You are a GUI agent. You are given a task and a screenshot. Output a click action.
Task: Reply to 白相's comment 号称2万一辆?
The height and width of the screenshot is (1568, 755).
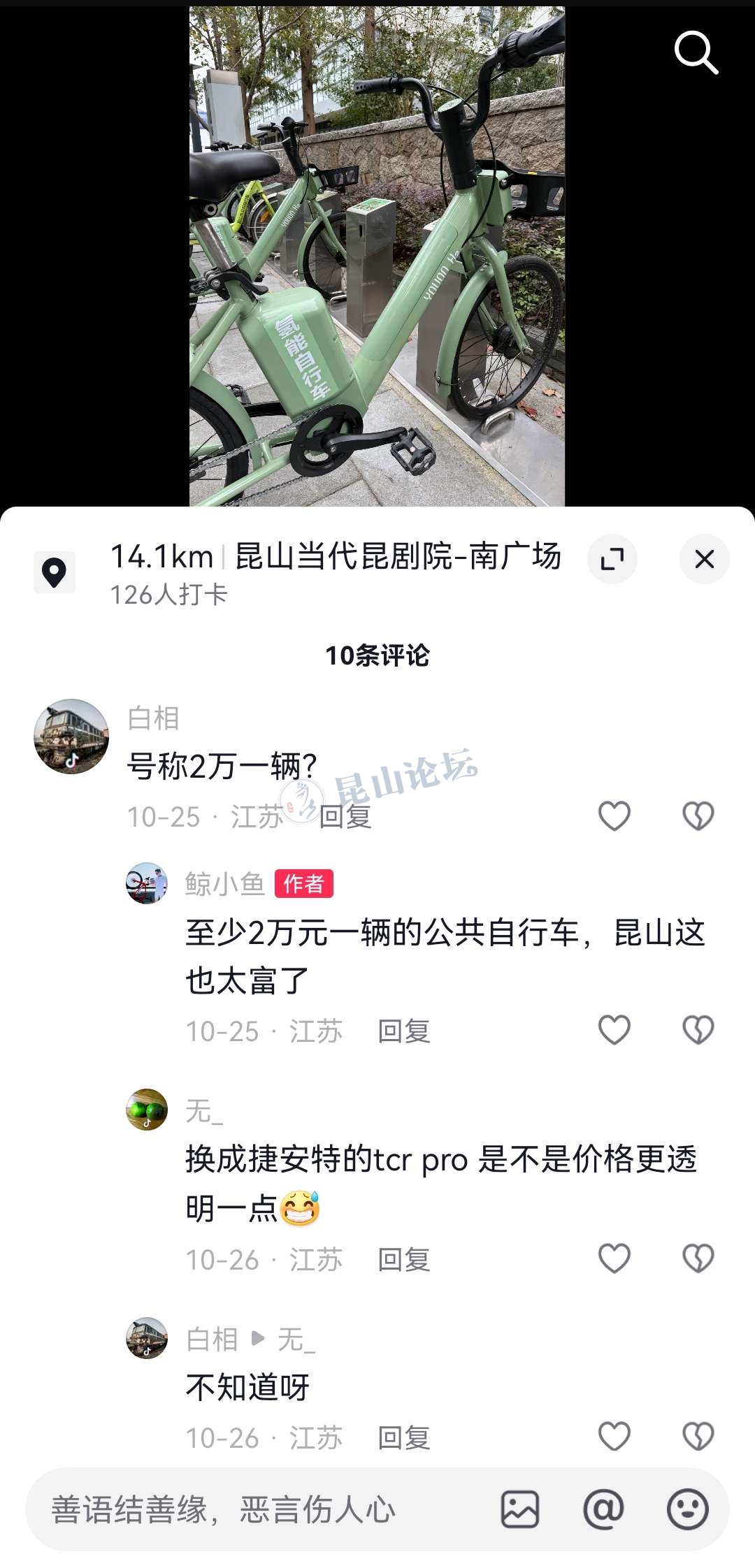click(x=345, y=816)
